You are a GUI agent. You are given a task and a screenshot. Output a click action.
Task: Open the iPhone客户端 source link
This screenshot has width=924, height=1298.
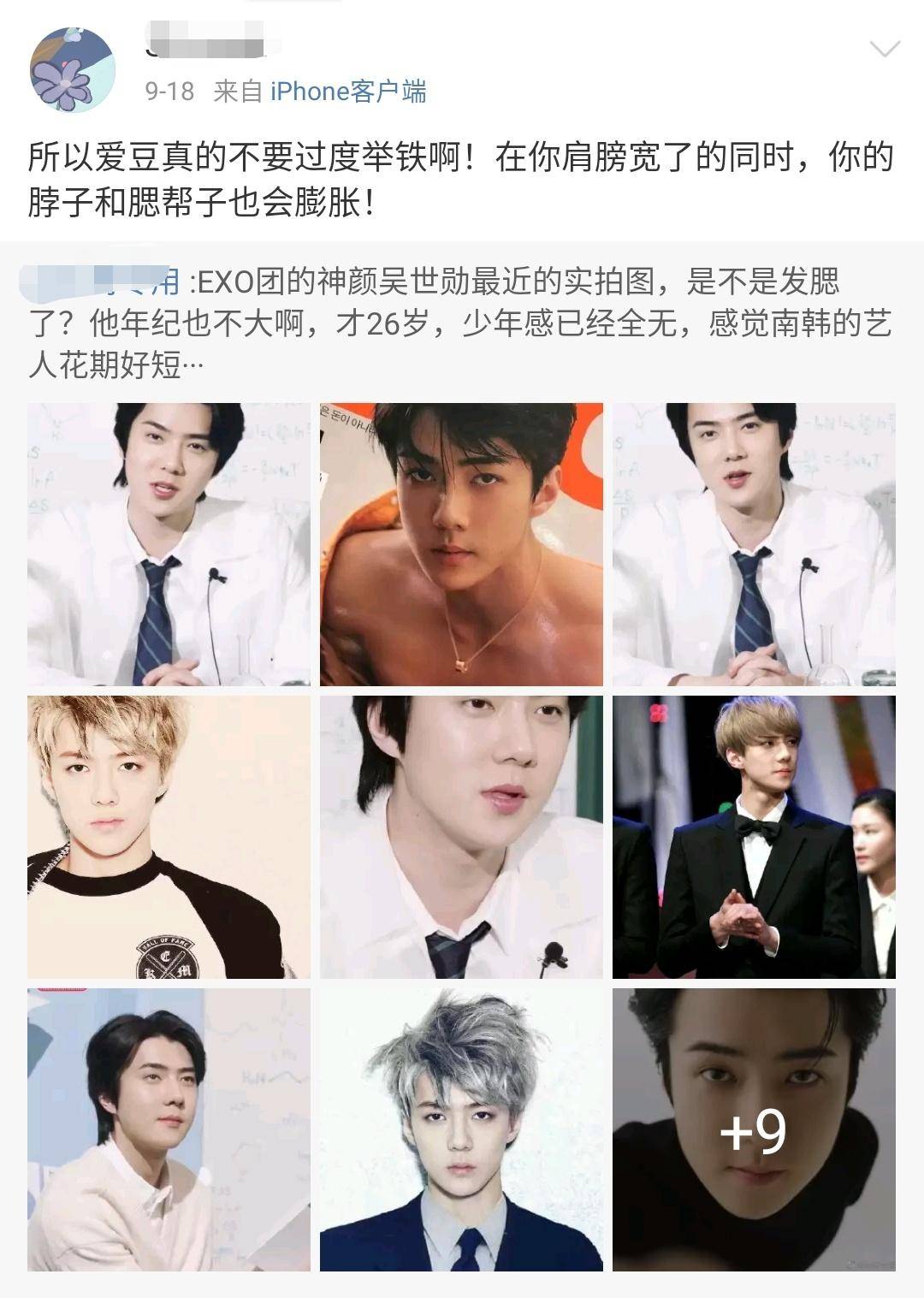click(348, 92)
